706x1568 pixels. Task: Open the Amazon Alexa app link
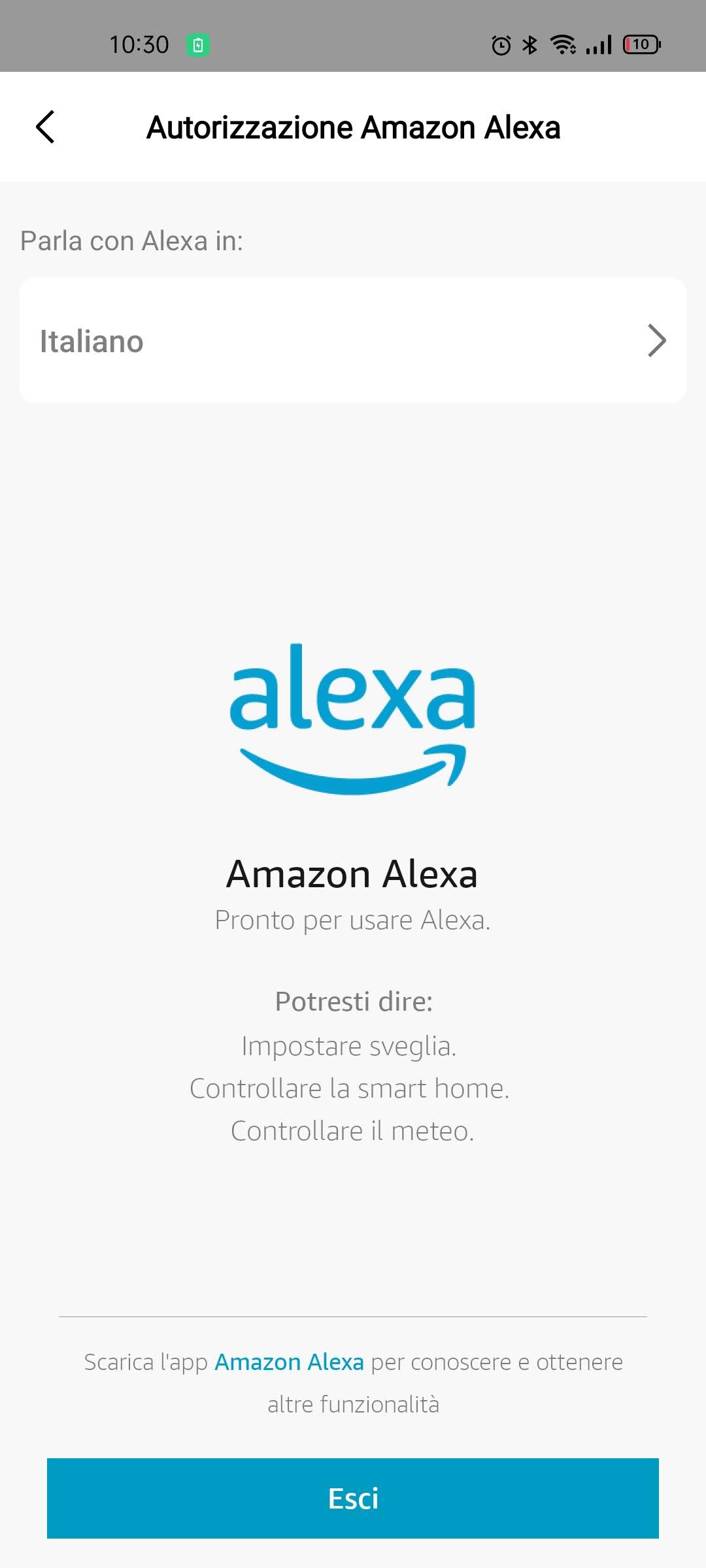tap(289, 1362)
